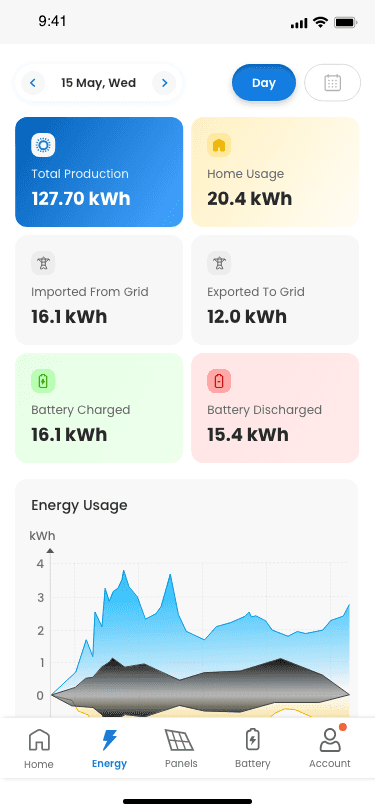375x812 pixels.
Task: Open the calendar date picker
Action: pos(332,83)
